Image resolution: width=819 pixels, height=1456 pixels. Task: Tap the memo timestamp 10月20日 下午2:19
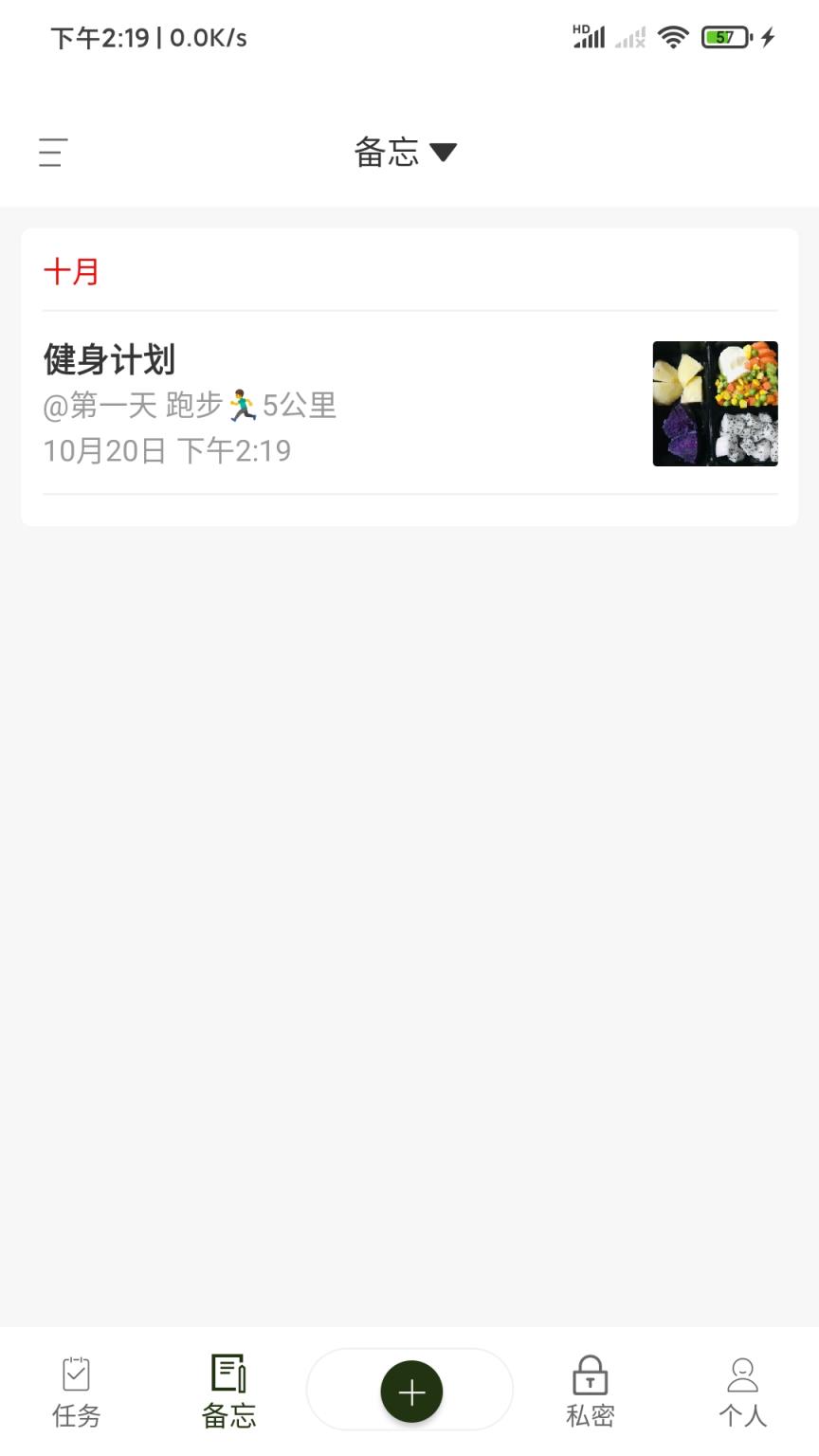pos(168,451)
